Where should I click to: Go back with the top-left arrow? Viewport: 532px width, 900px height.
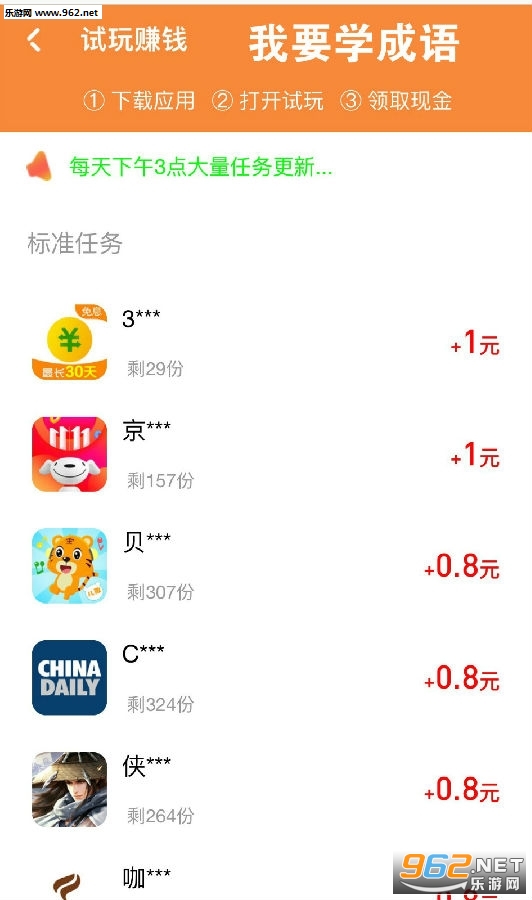(x=34, y=40)
